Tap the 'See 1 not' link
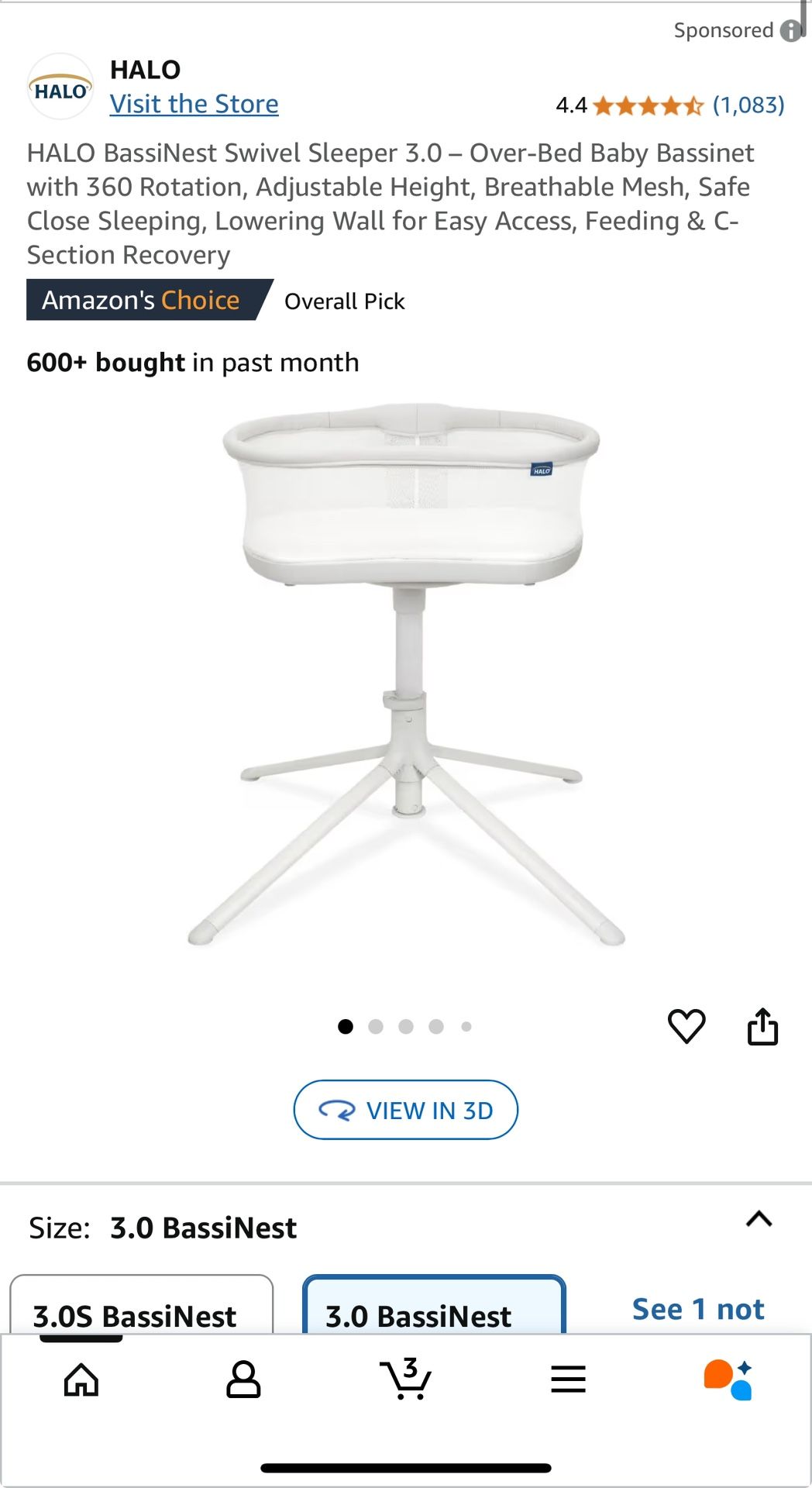 [698, 1309]
